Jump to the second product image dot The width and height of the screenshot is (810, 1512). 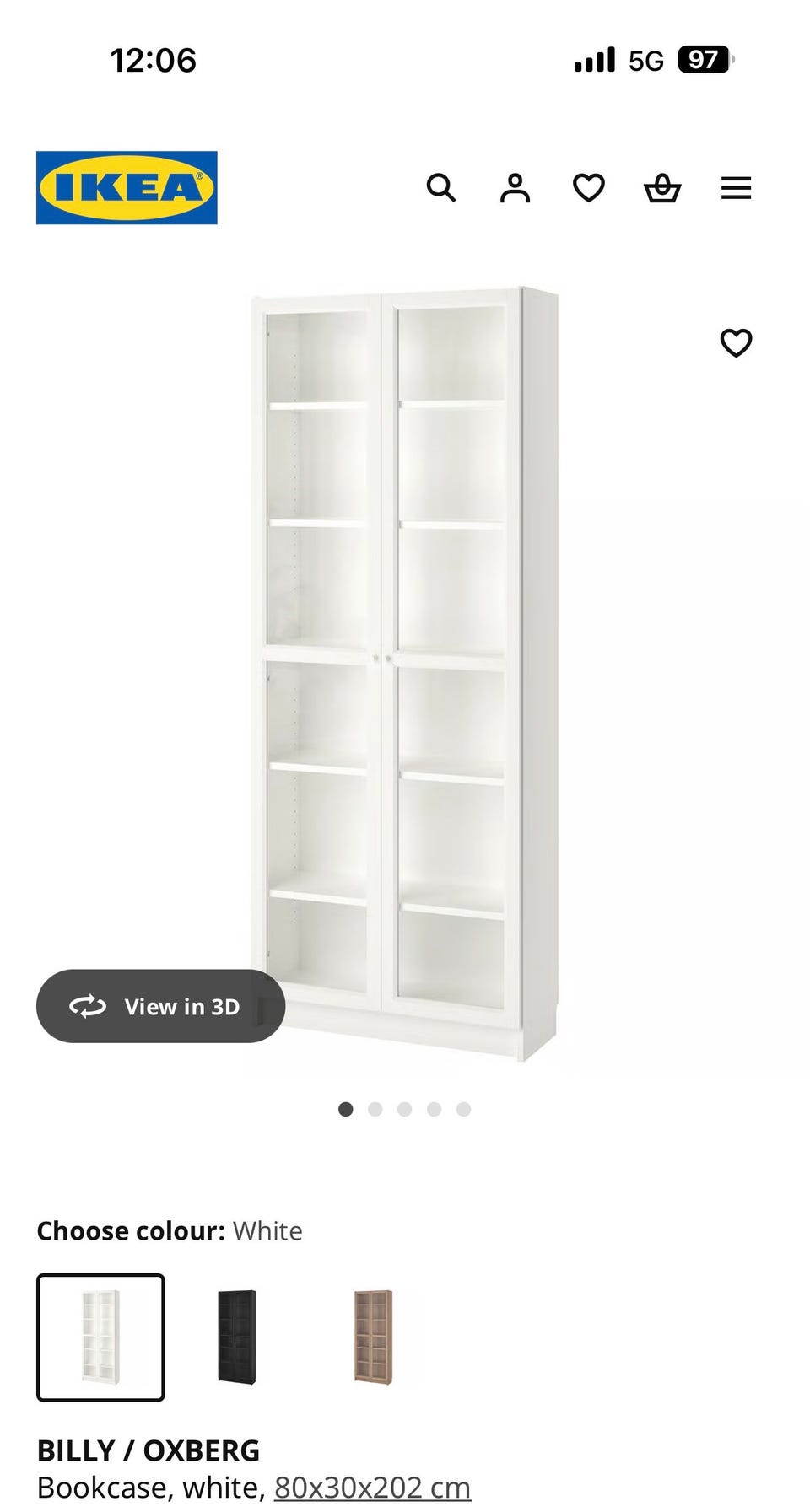[375, 1109]
